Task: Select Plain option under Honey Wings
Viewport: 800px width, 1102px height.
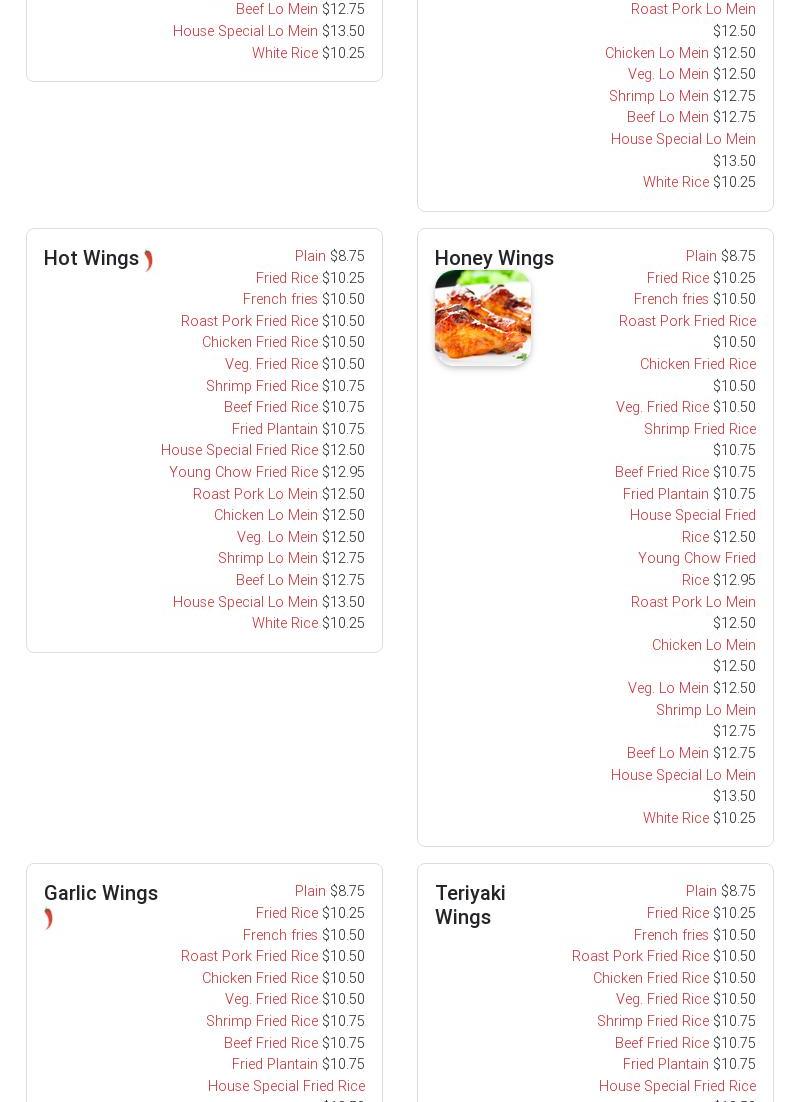Action: tap(701, 256)
